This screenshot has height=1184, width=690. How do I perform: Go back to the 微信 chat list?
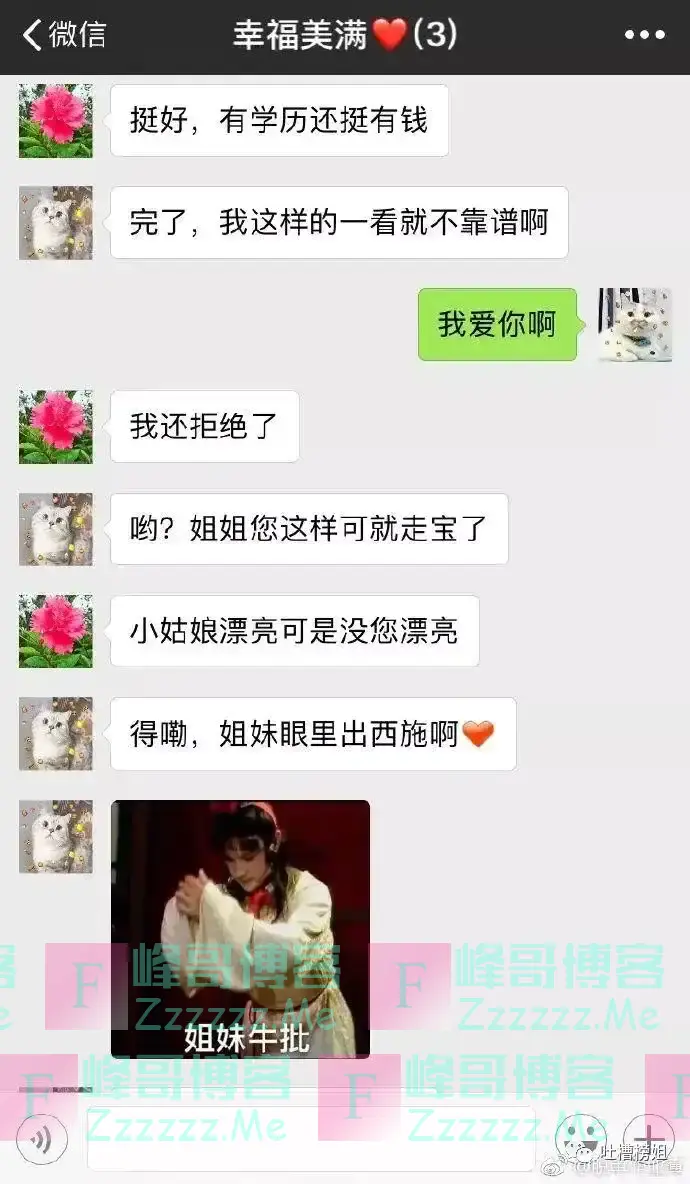coord(64,36)
